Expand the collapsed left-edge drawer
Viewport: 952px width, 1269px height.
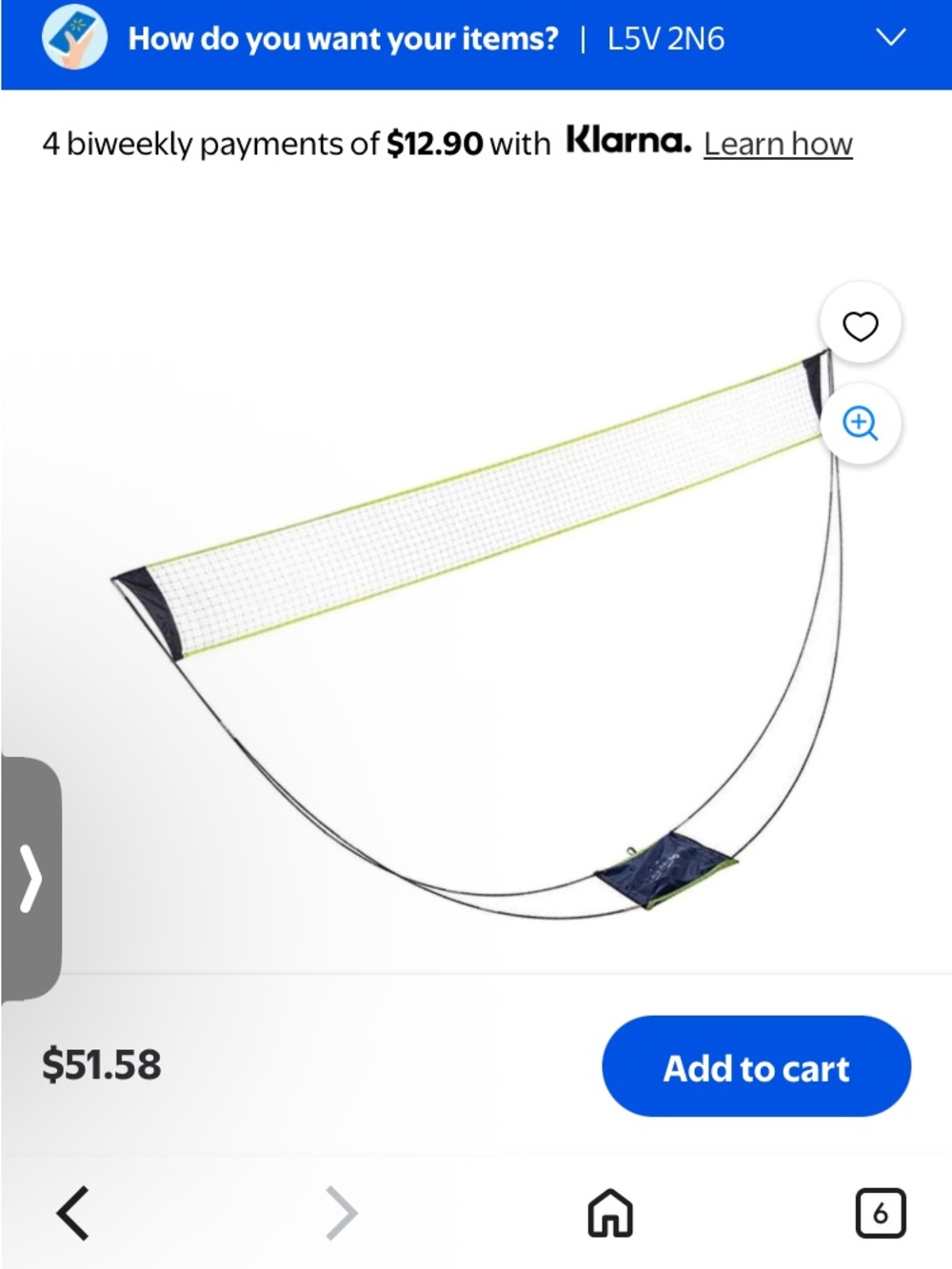(x=31, y=880)
